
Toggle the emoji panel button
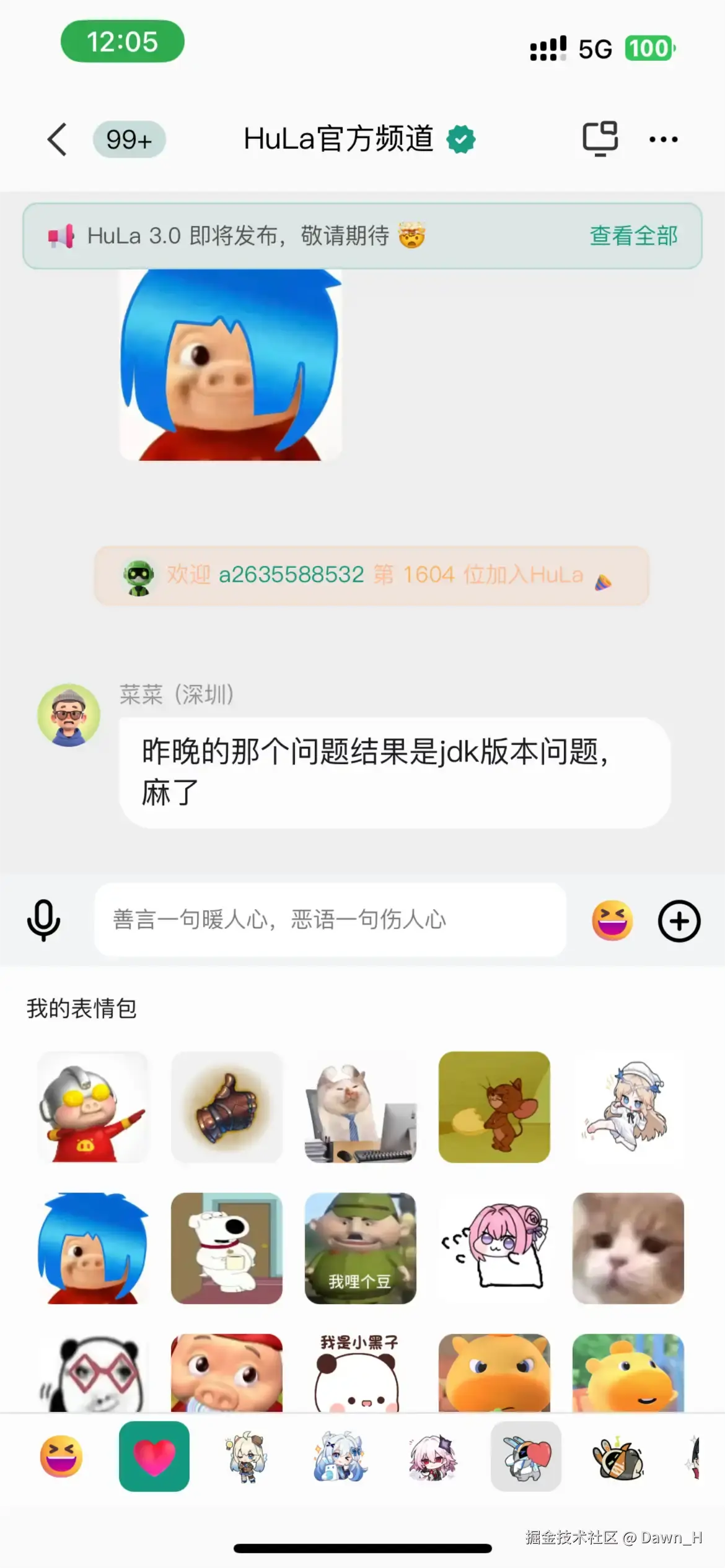pos(612,920)
